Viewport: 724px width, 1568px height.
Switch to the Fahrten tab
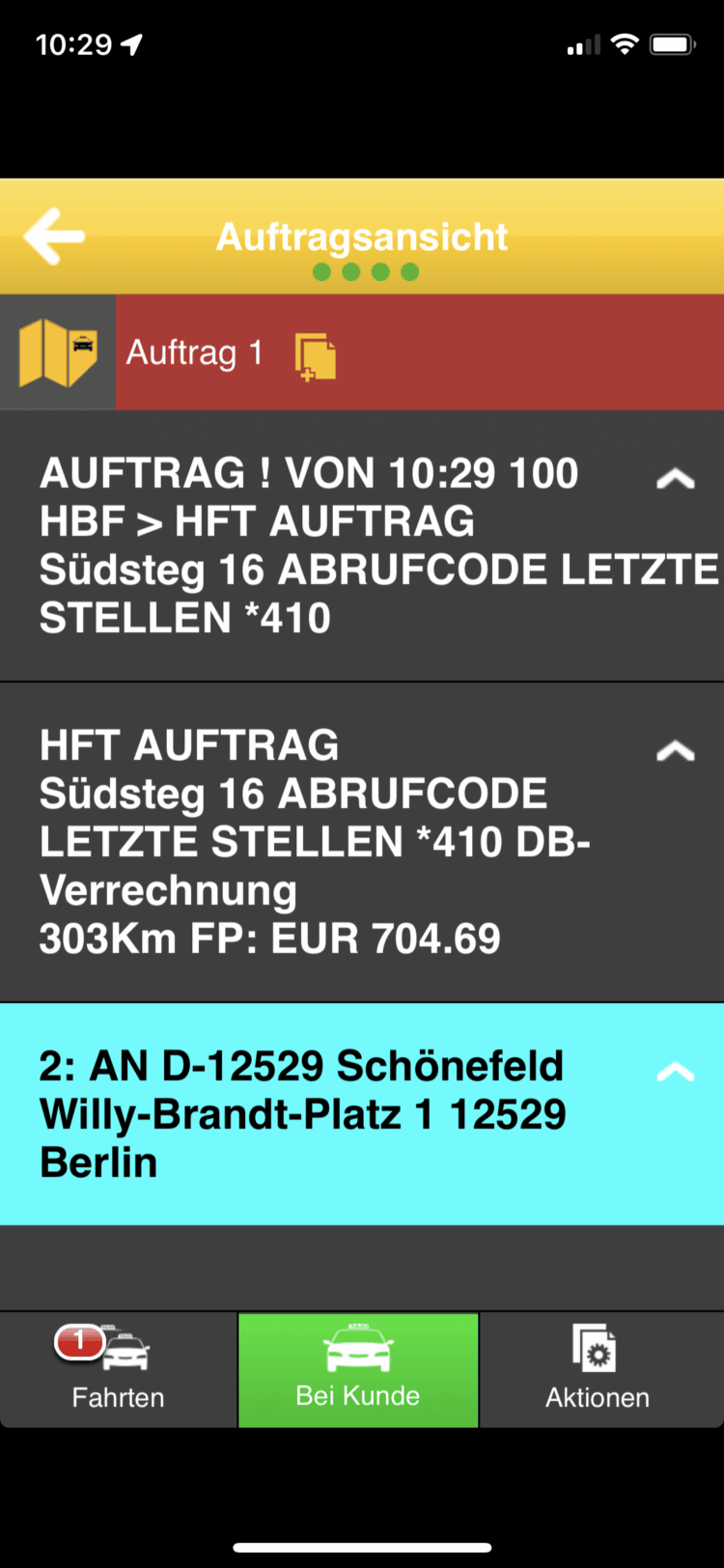click(118, 1369)
